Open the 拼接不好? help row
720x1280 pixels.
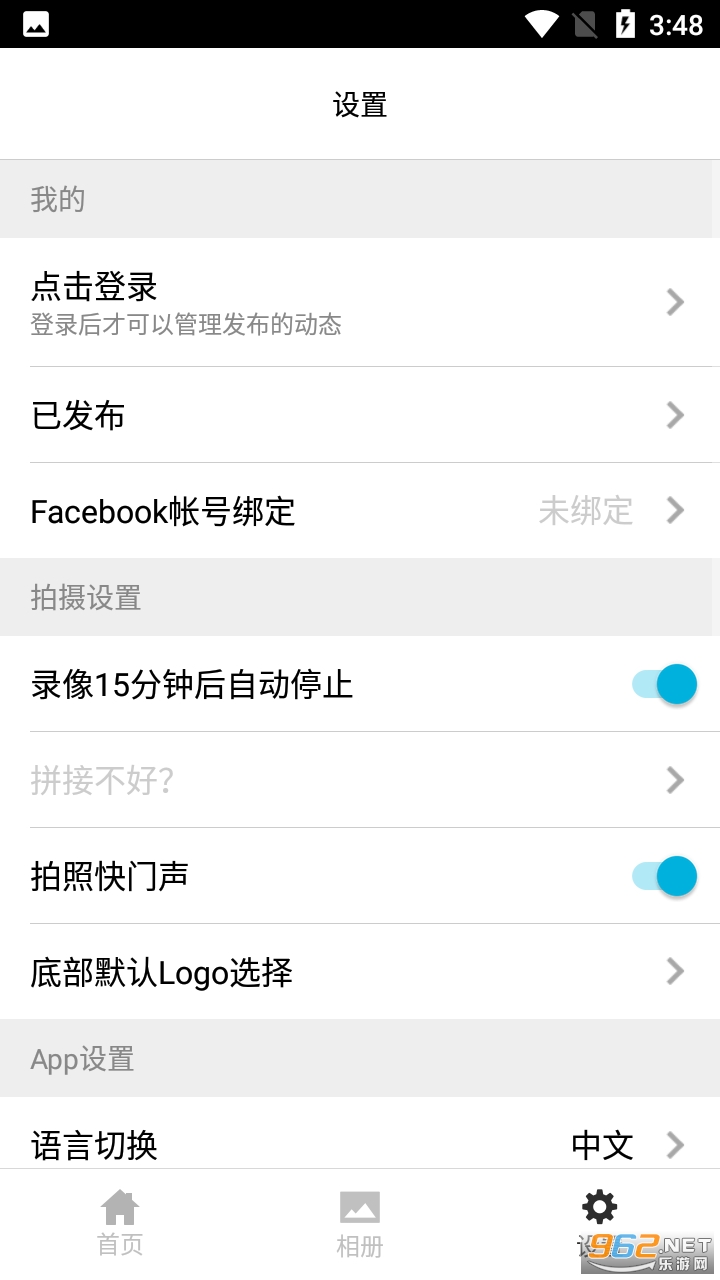point(360,780)
